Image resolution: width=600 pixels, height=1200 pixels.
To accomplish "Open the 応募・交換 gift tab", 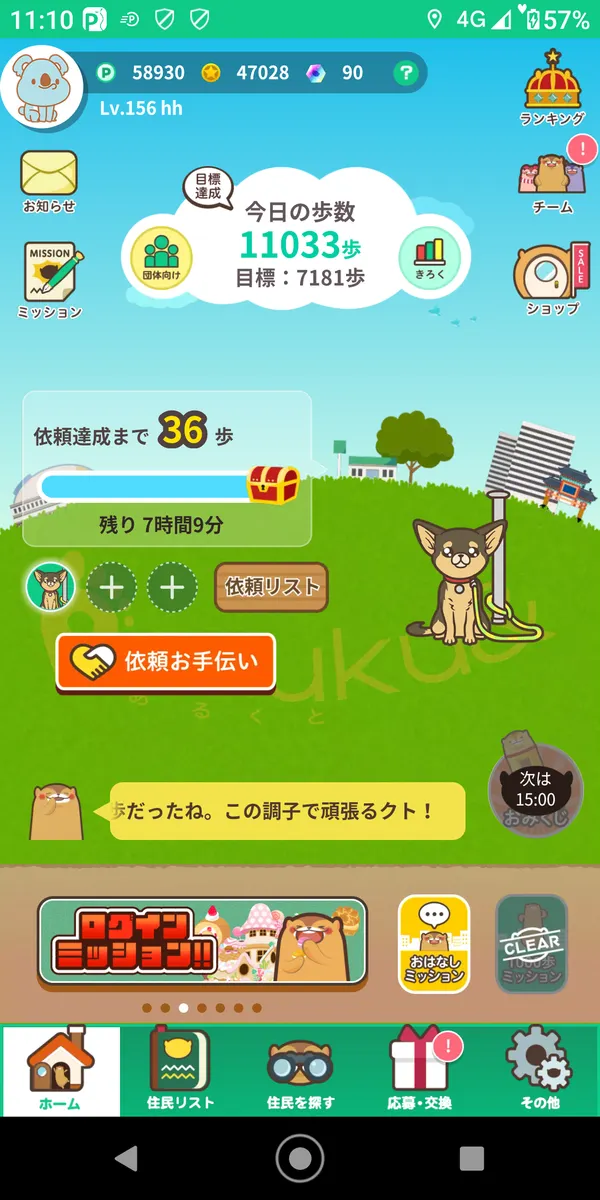I will [x=420, y=1071].
